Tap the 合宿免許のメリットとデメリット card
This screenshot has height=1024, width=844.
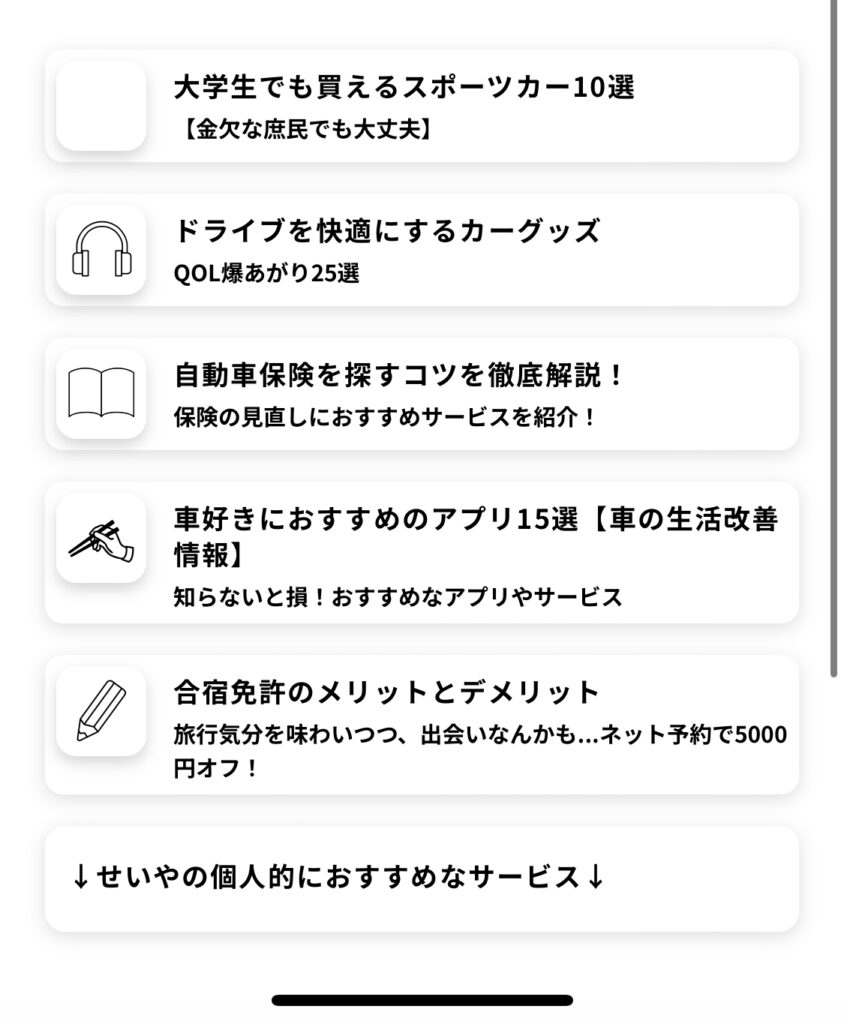(x=421, y=724)
